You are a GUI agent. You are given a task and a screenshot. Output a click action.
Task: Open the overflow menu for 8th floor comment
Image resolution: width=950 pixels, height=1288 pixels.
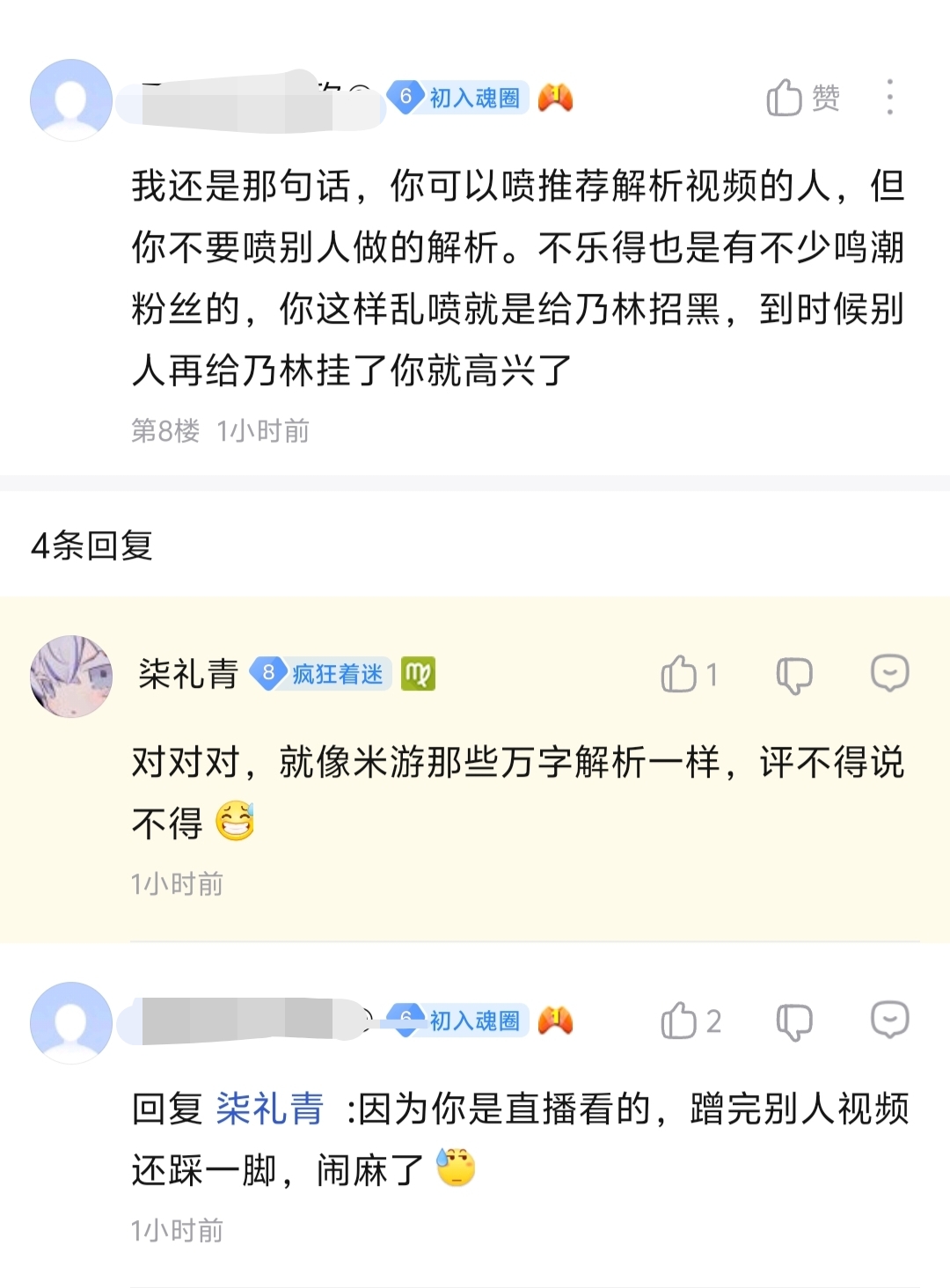pos(889,98)
